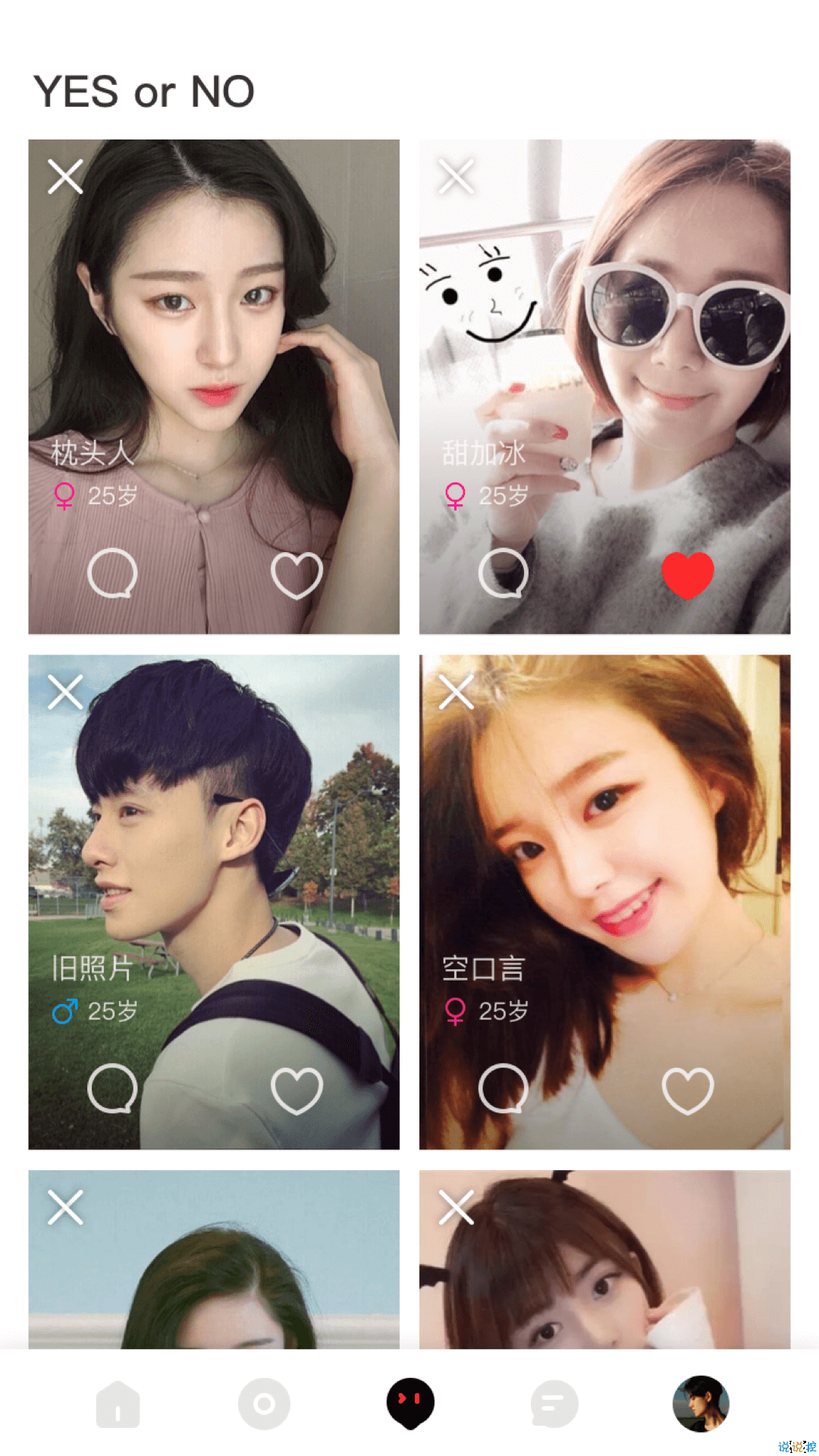Switch to the circle discover tab
The image size is (819, 1456).
pyautogui.click(x=264, y=1404)
